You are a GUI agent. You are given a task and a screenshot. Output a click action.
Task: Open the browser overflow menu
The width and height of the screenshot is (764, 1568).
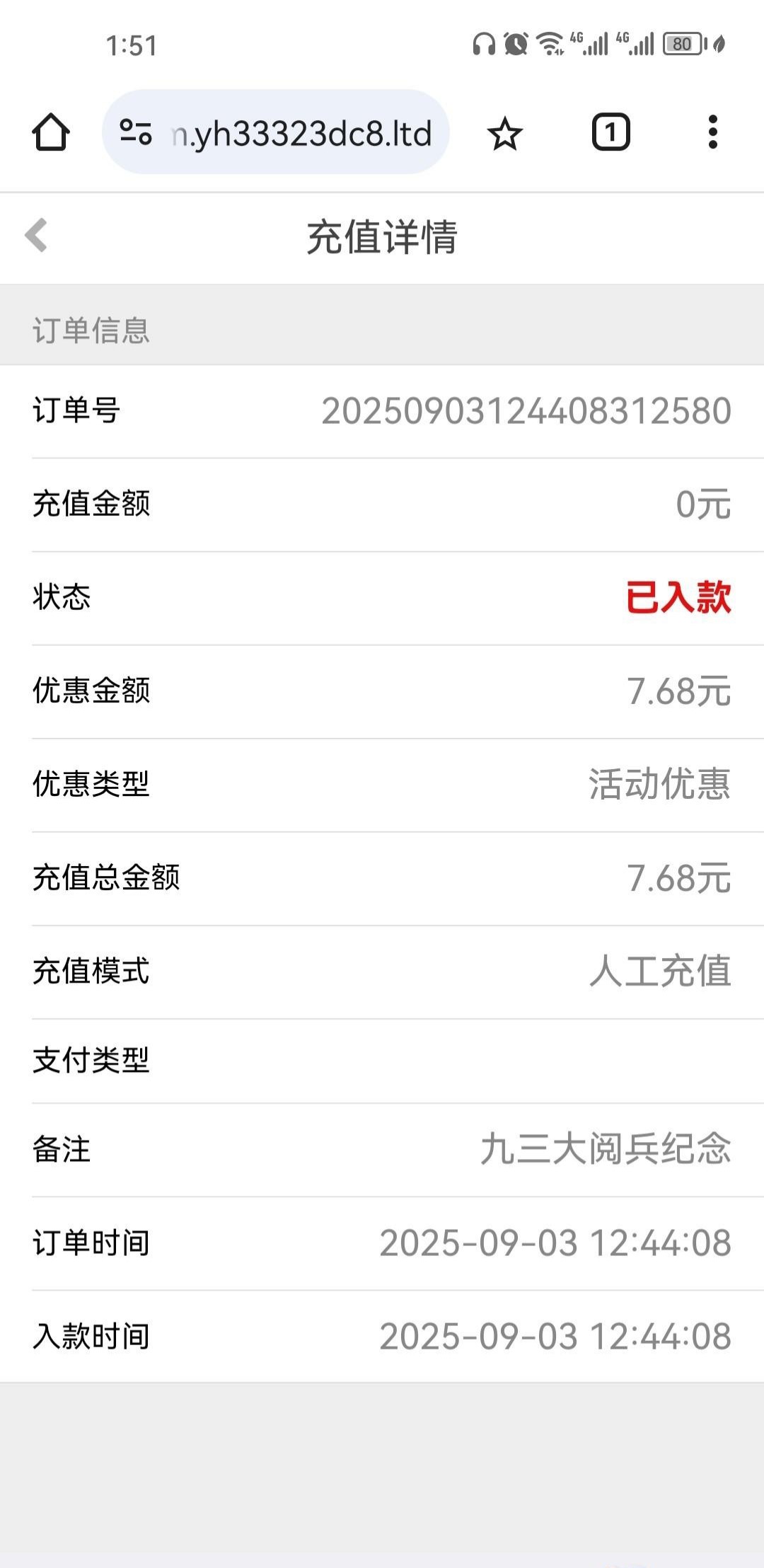[x=712, y=132]
